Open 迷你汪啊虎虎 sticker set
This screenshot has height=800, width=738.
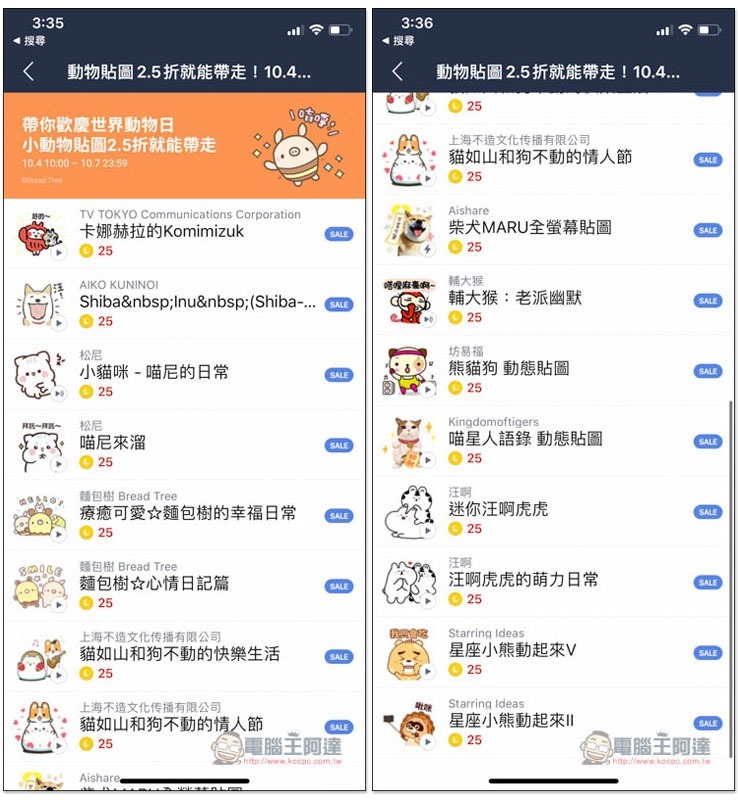pos(498,509)
